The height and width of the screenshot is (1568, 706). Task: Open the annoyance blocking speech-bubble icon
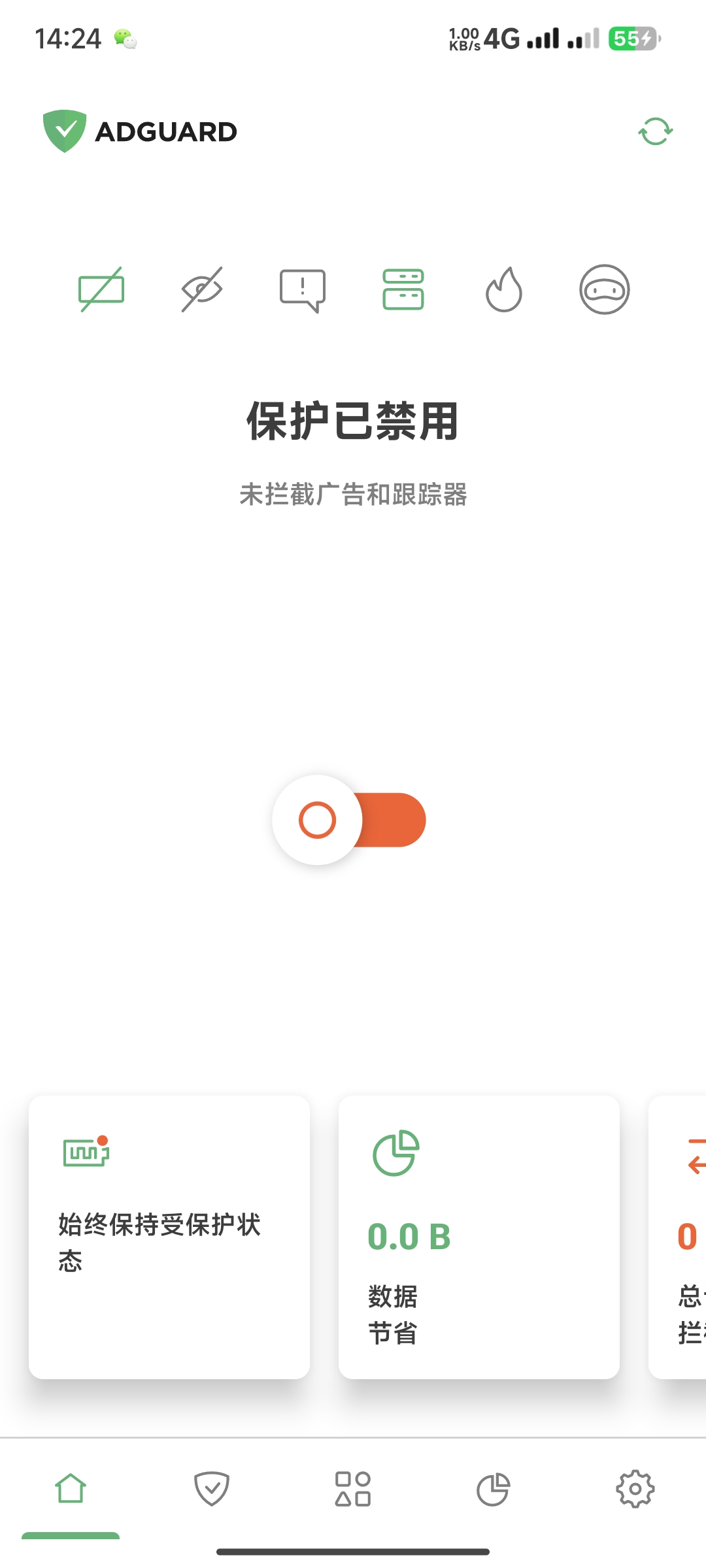coord(303,289)
